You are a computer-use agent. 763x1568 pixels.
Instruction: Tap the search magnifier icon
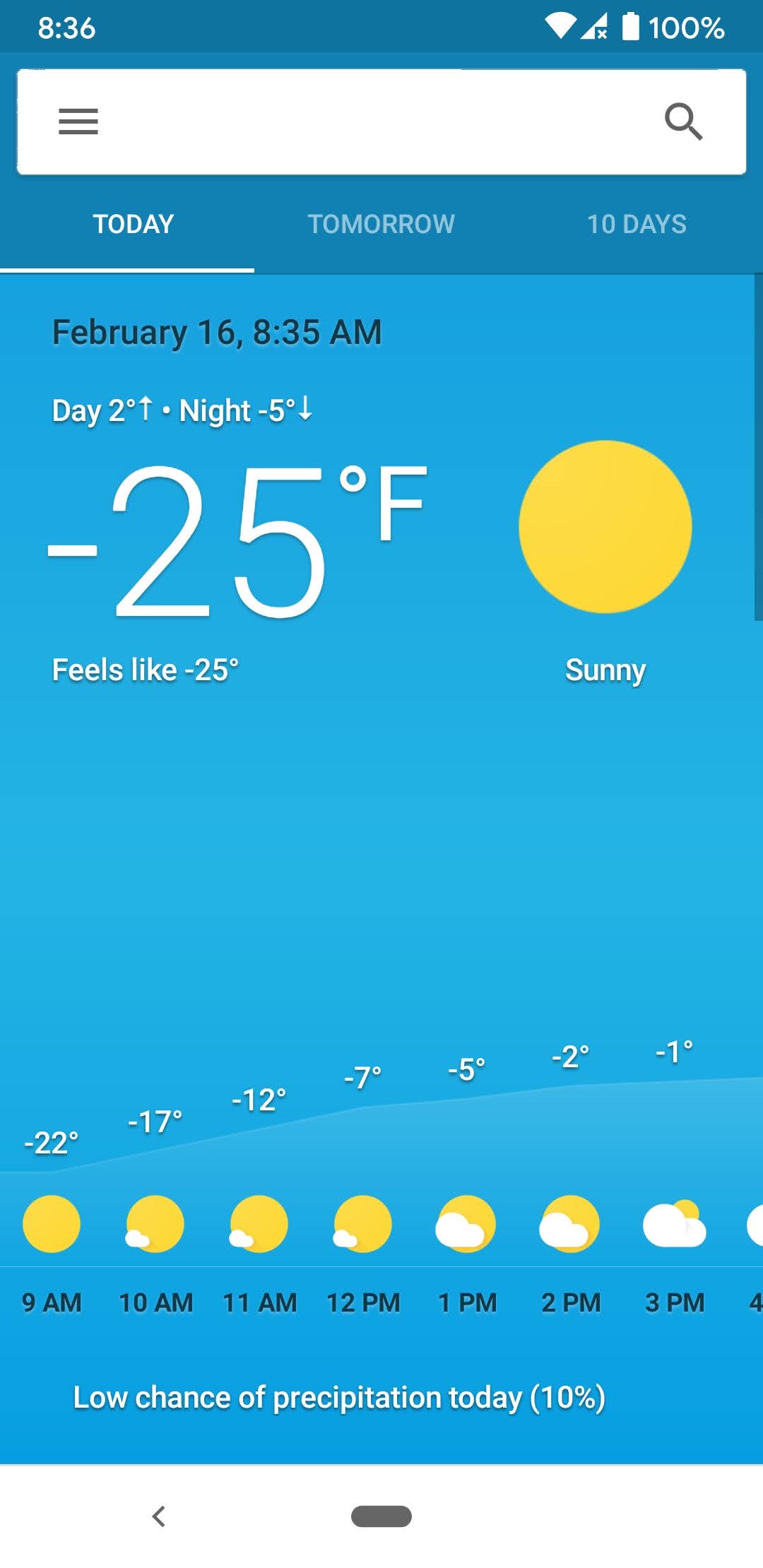683,121
